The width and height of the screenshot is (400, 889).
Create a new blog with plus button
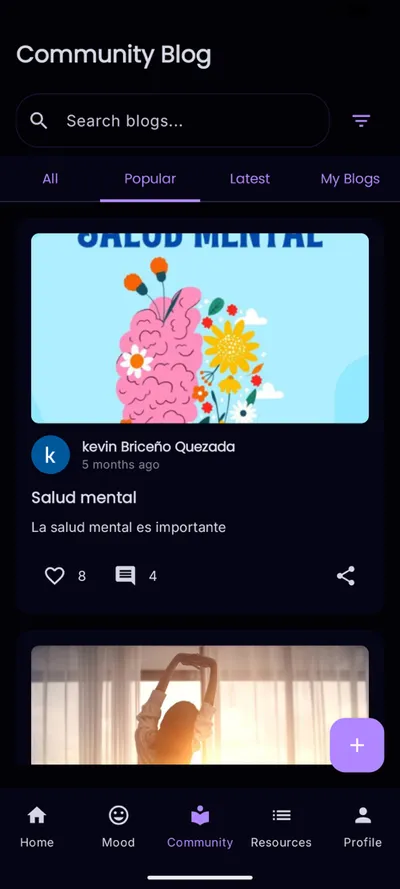(x=357, y=745)
